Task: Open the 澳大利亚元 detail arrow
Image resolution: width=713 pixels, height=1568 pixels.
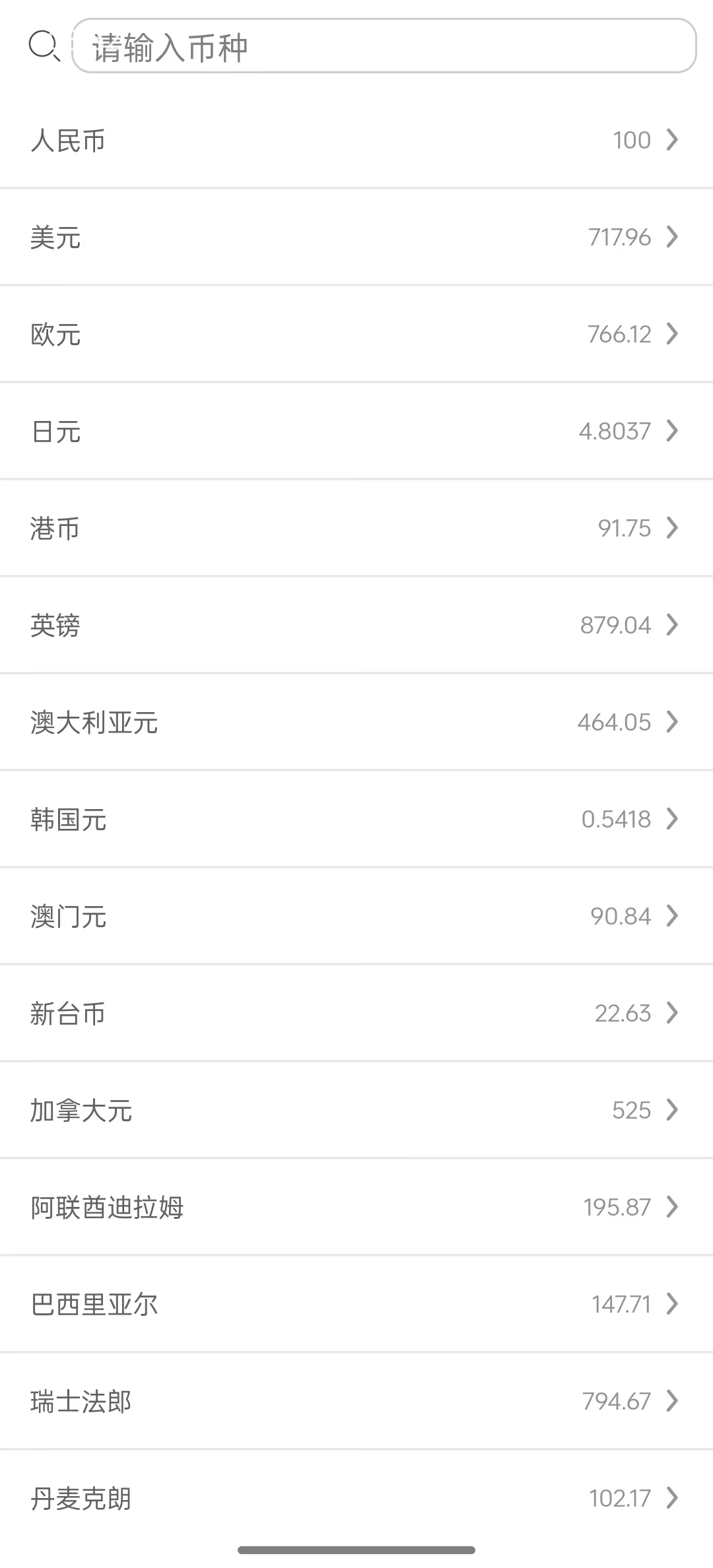Action: (672, 722)
